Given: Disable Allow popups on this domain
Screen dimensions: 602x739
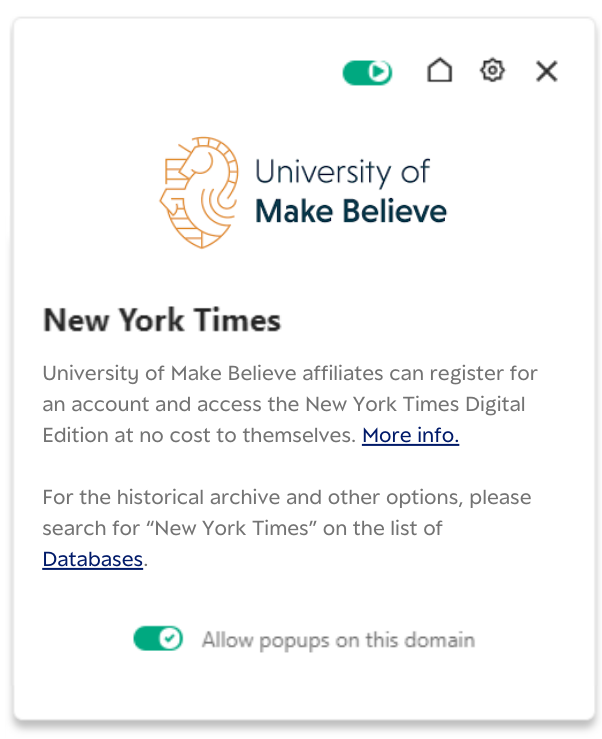Looking at the screenshot, I should click(x=159, y=639).
